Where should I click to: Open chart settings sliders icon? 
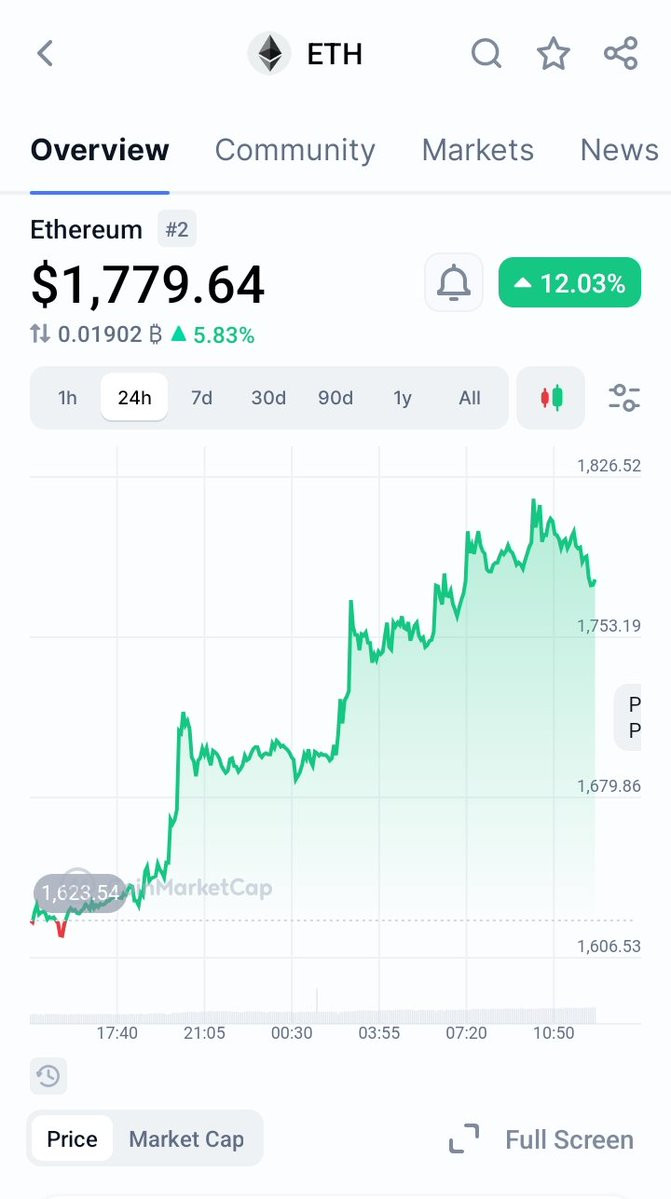[x=624, y=398]
